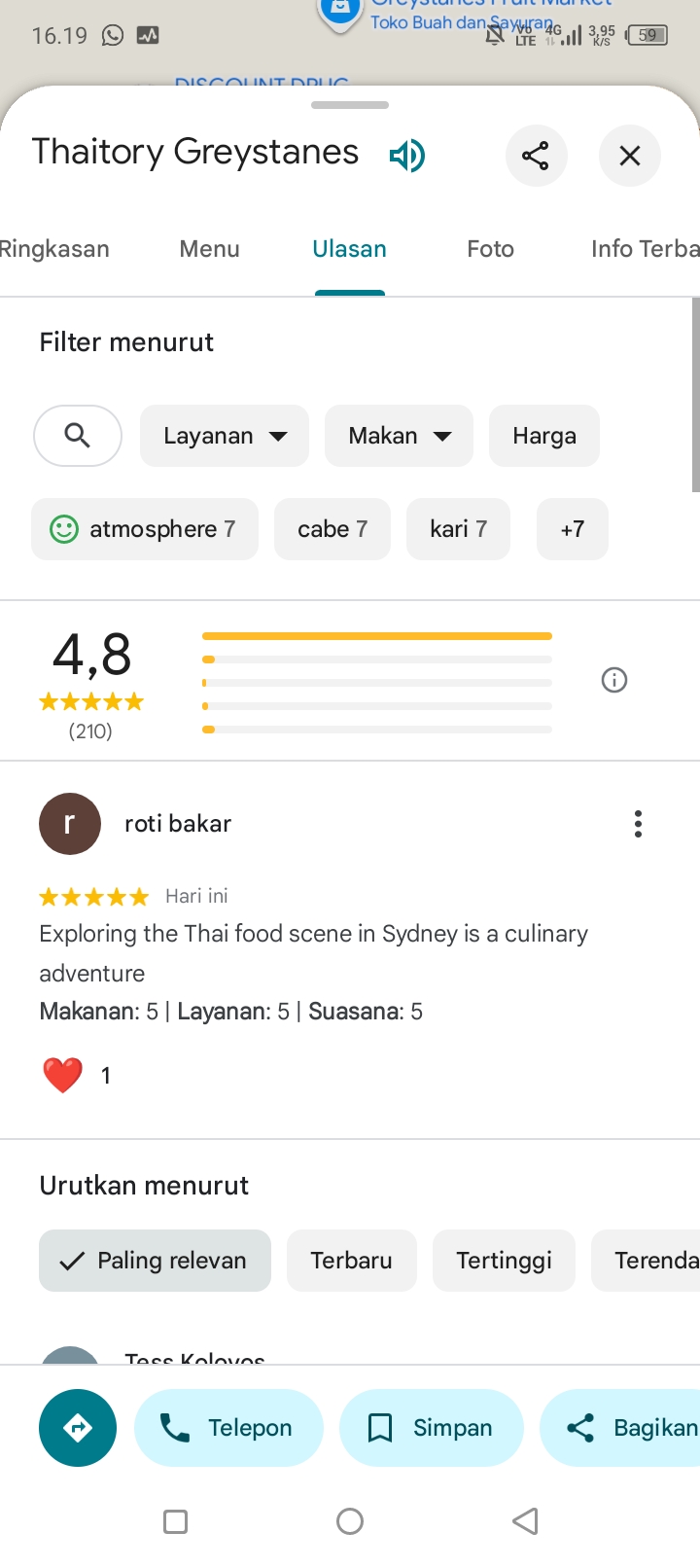Open the rating info icon
The width and height of the screenshot is (700, 1568).
[x=614, y=680]
